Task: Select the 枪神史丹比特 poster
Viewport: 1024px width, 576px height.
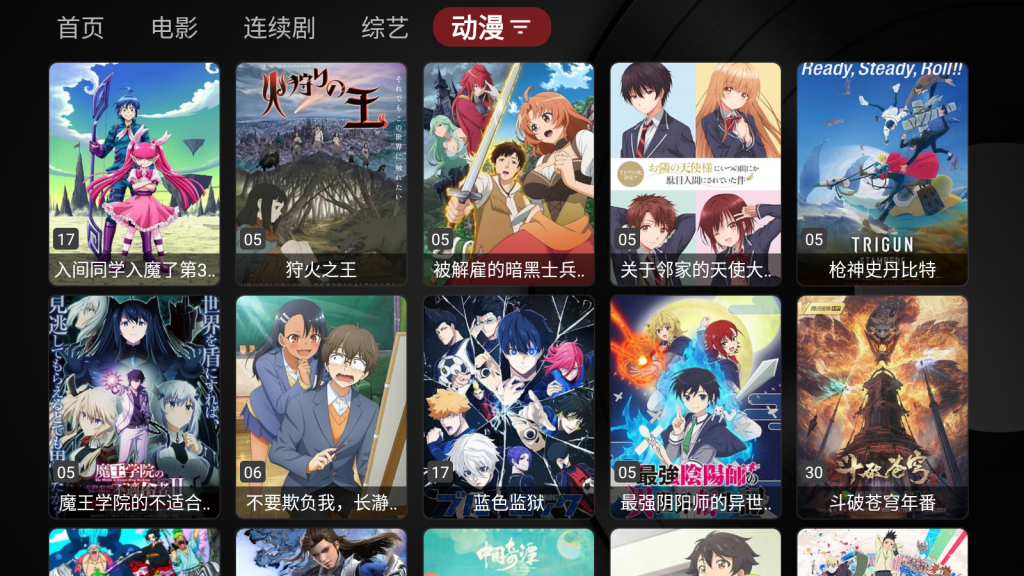Action: pos(882,174)
